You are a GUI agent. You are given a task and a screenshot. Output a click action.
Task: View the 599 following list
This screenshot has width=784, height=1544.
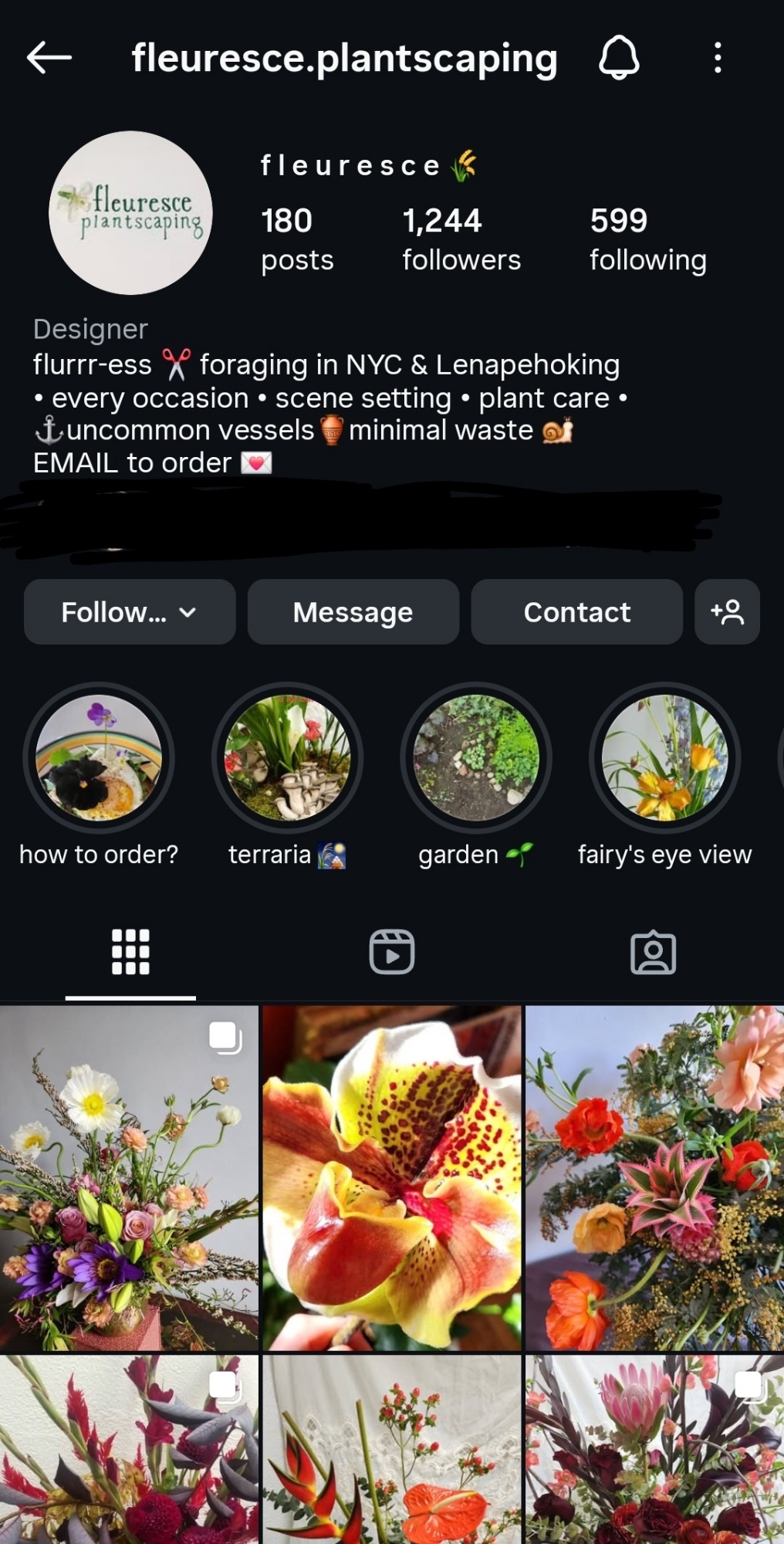647,239
